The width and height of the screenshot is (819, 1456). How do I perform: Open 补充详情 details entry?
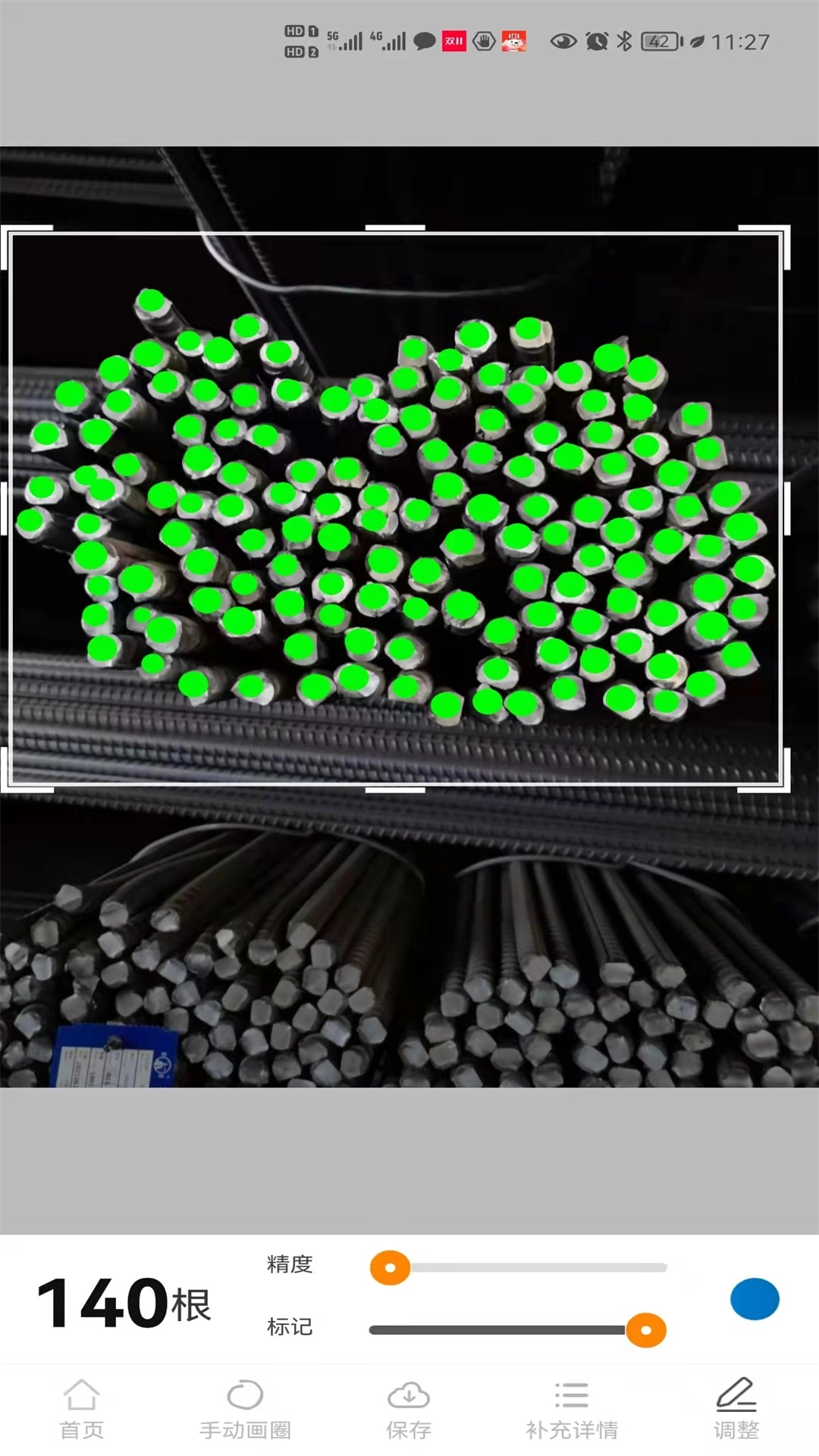pyautogui.click(x=572, y=1409)
